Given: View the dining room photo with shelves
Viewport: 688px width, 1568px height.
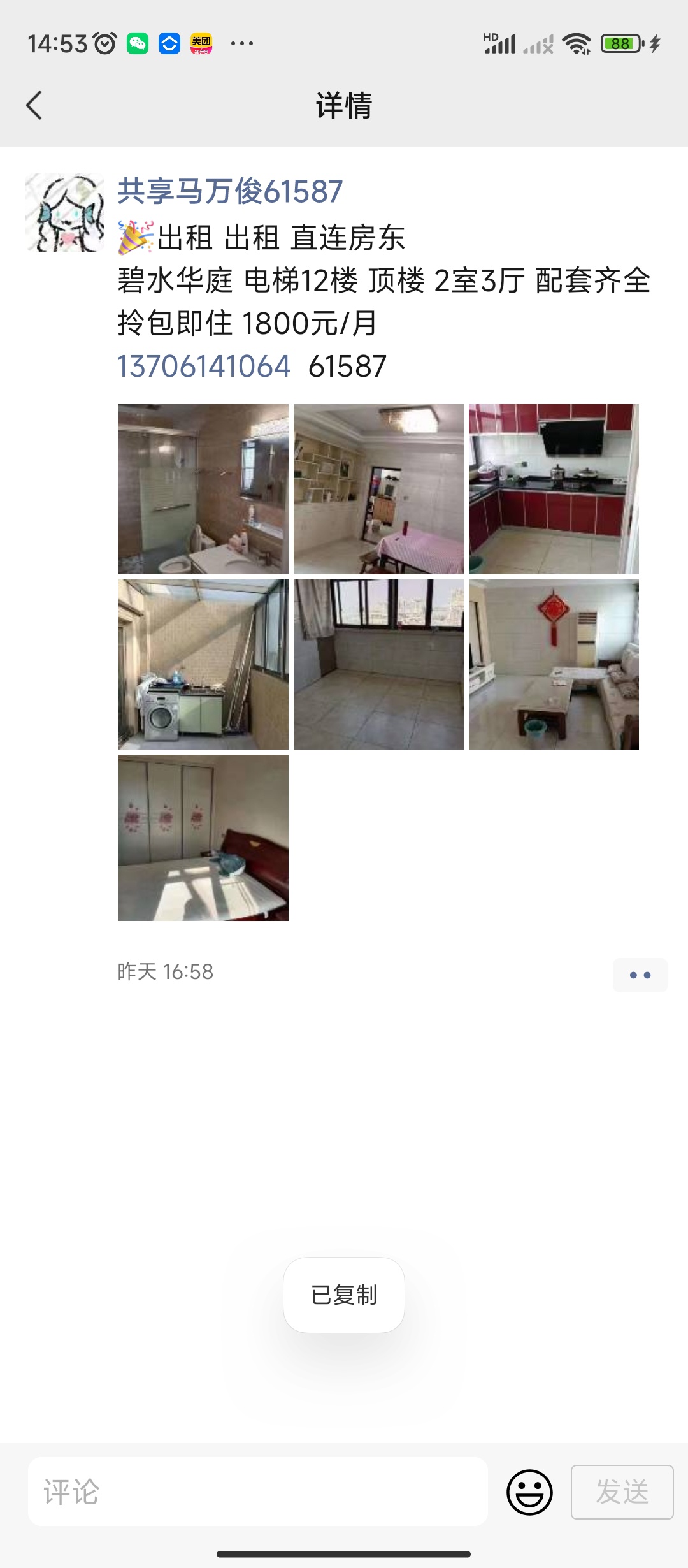Looking at the screenshot, I should tap(378, 489).
